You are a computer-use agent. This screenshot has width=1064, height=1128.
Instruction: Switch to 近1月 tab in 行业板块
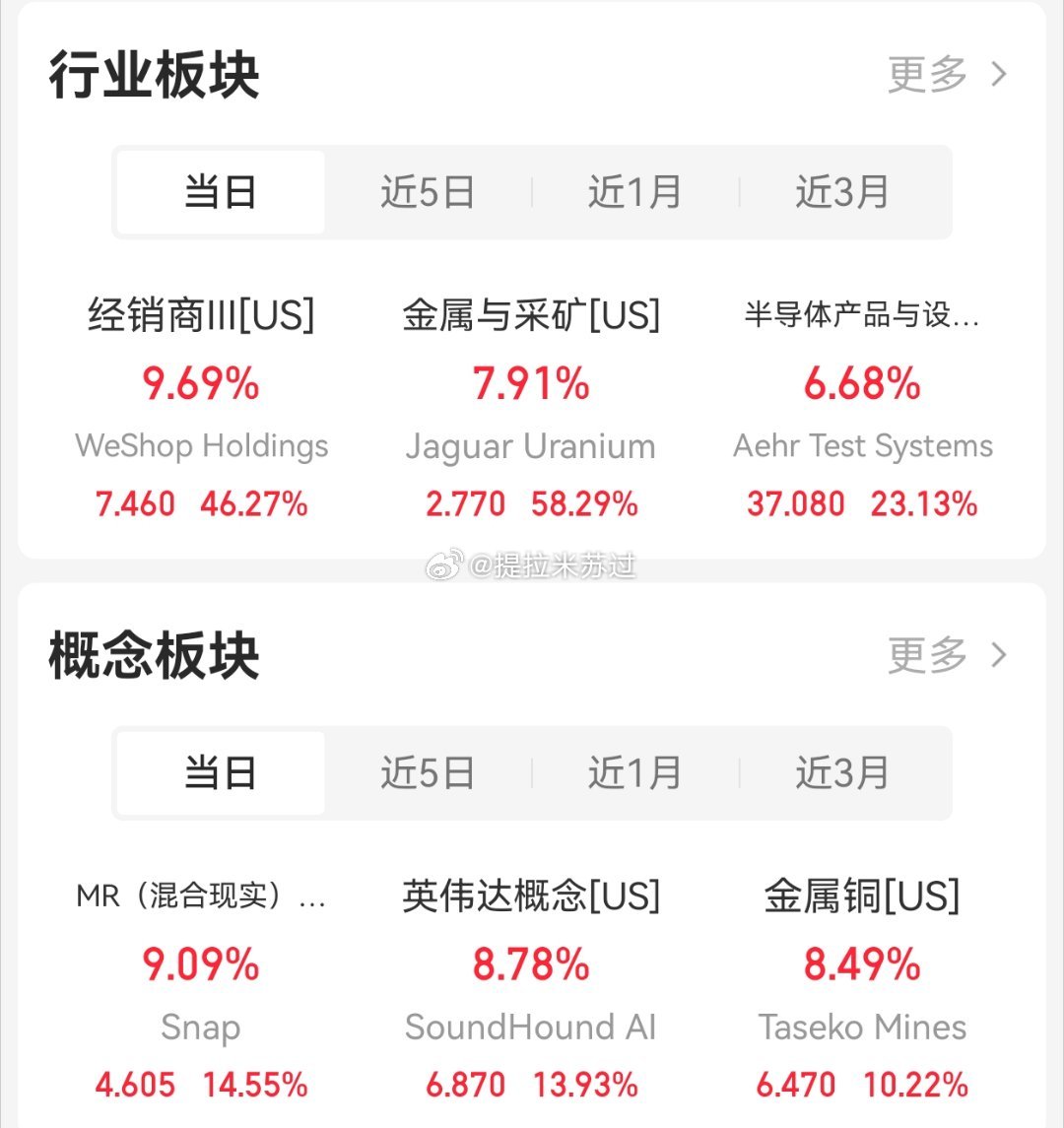click(x=635, y=192)
